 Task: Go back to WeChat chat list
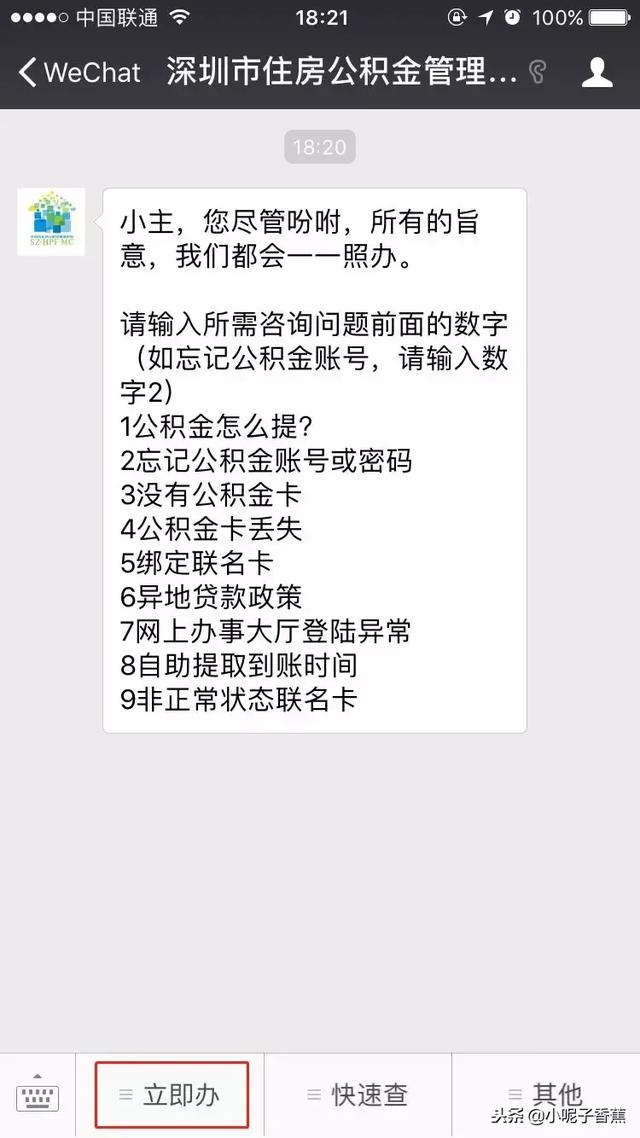tap(80, 72)
